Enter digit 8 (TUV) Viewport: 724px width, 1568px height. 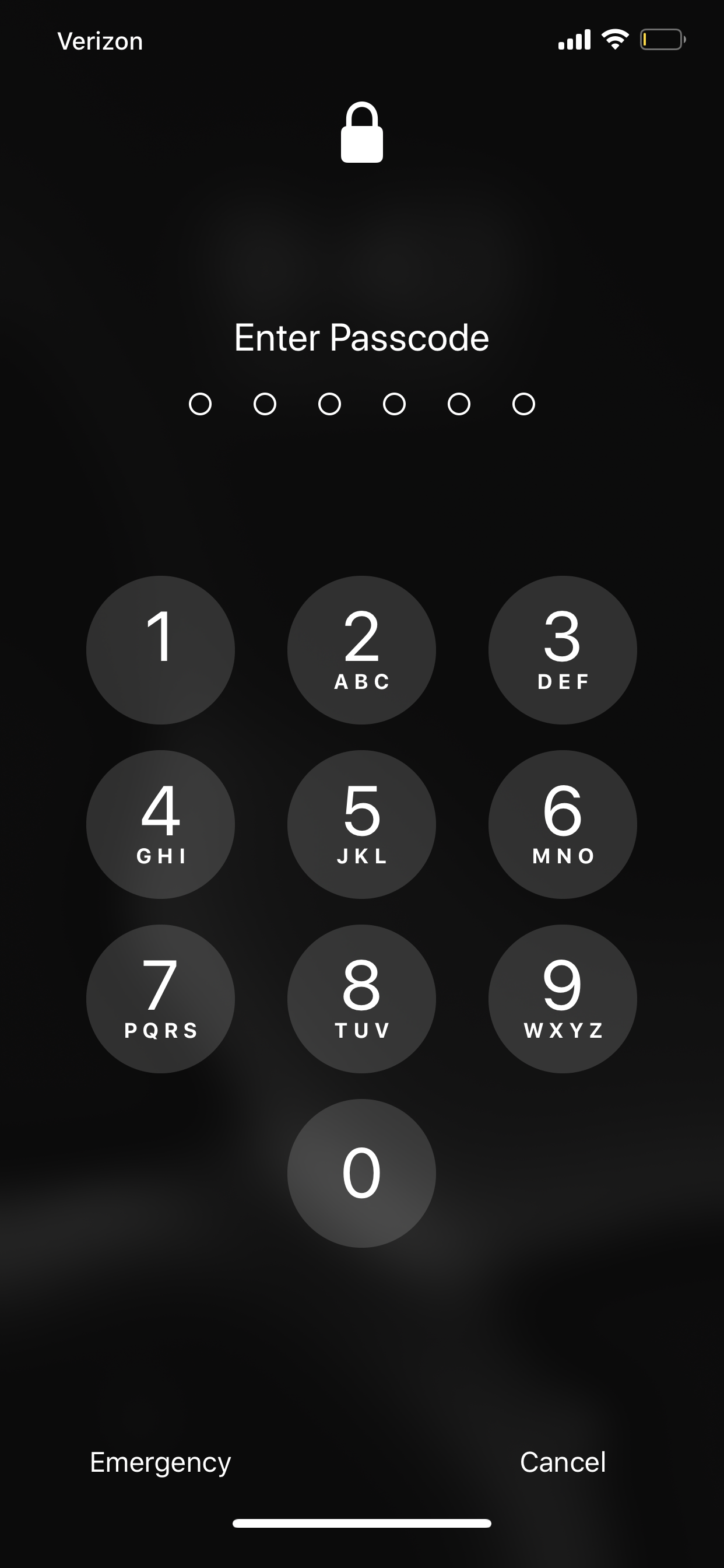point(361,998)
